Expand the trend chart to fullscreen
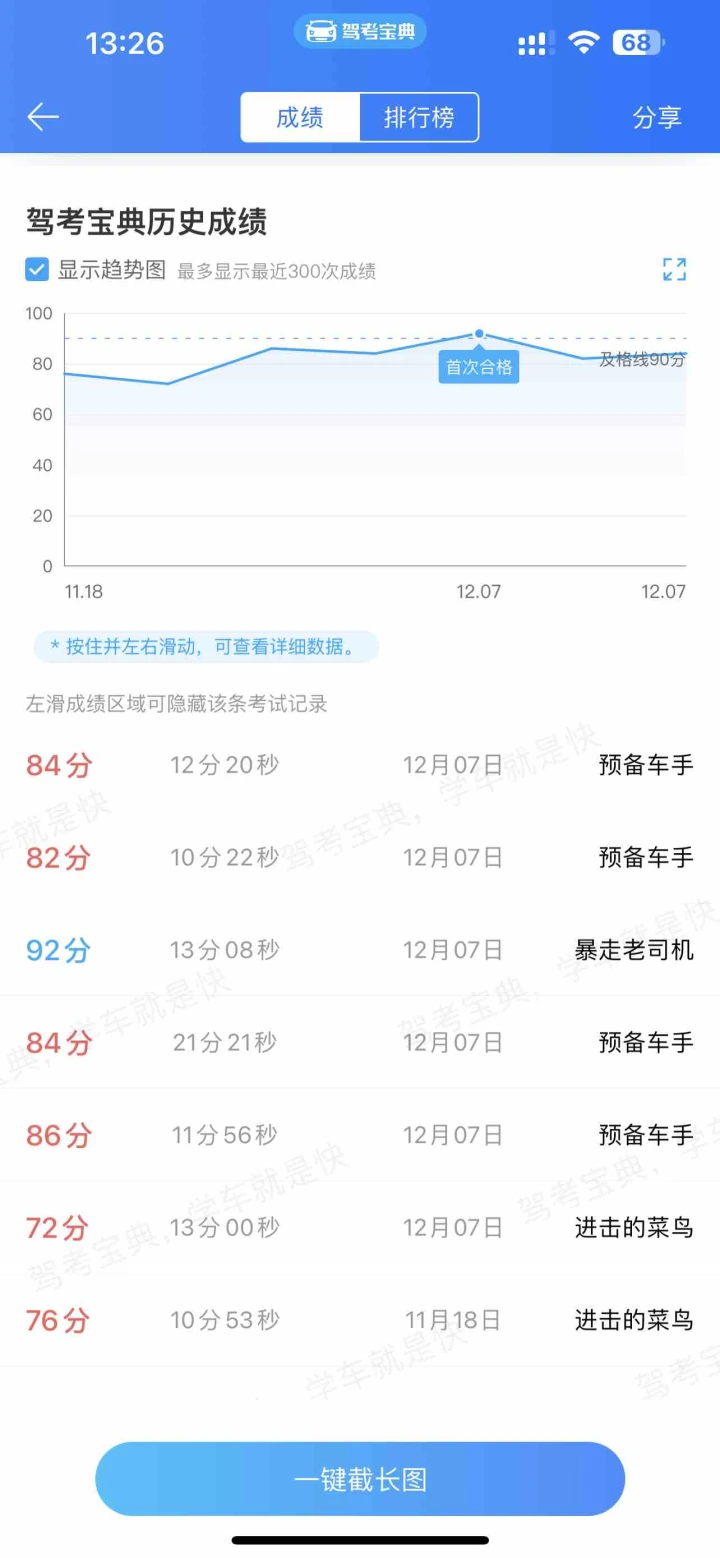720x1558 pixels. tap(674, 269)
